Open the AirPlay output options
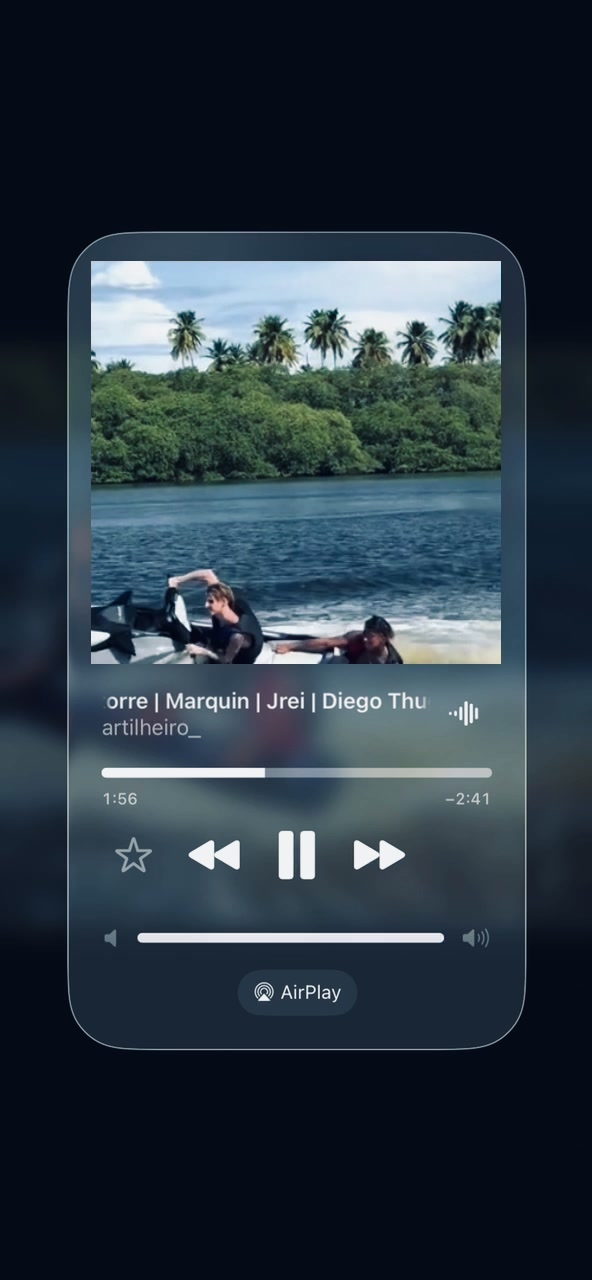The height and width of the screenshot is (1280, 592). [x=297, y=992]
